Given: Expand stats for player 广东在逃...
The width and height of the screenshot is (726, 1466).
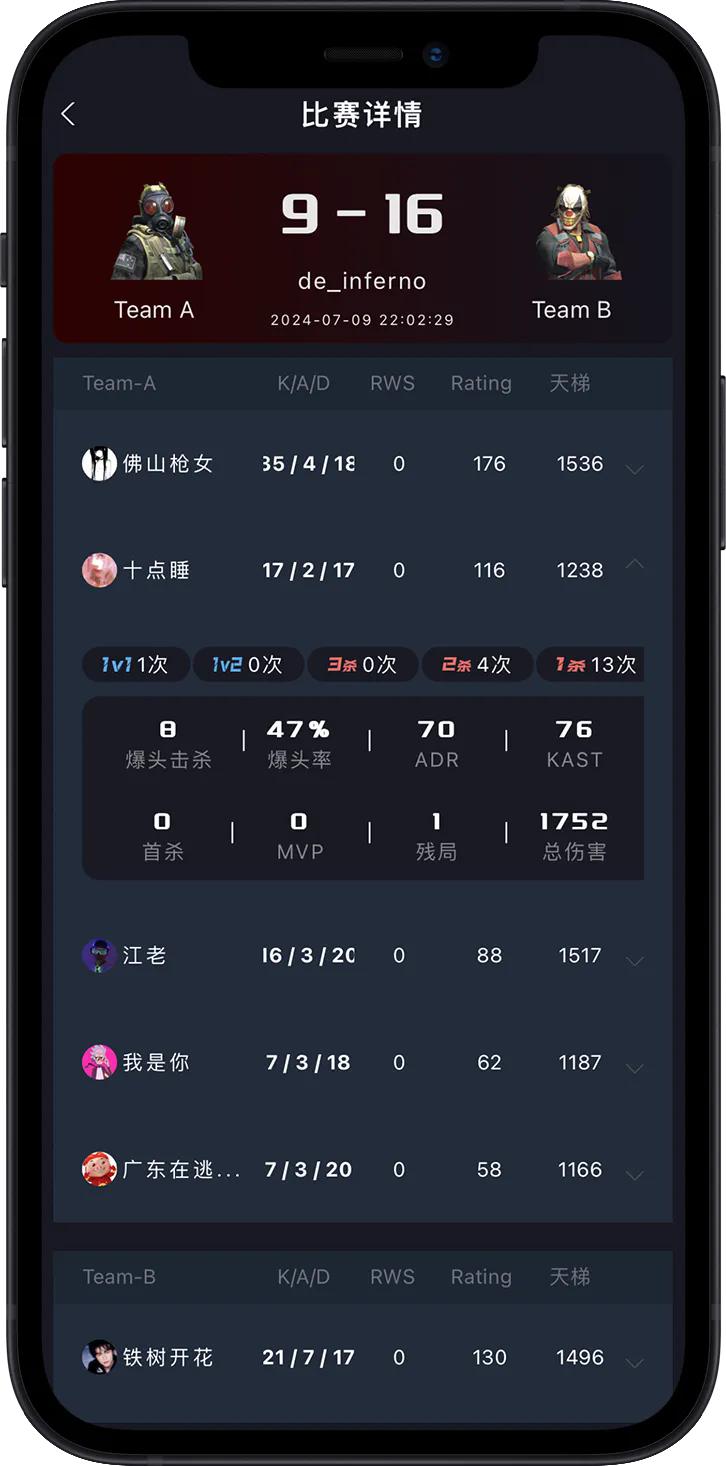Looking at the screenshot, I should point(634,1175).
